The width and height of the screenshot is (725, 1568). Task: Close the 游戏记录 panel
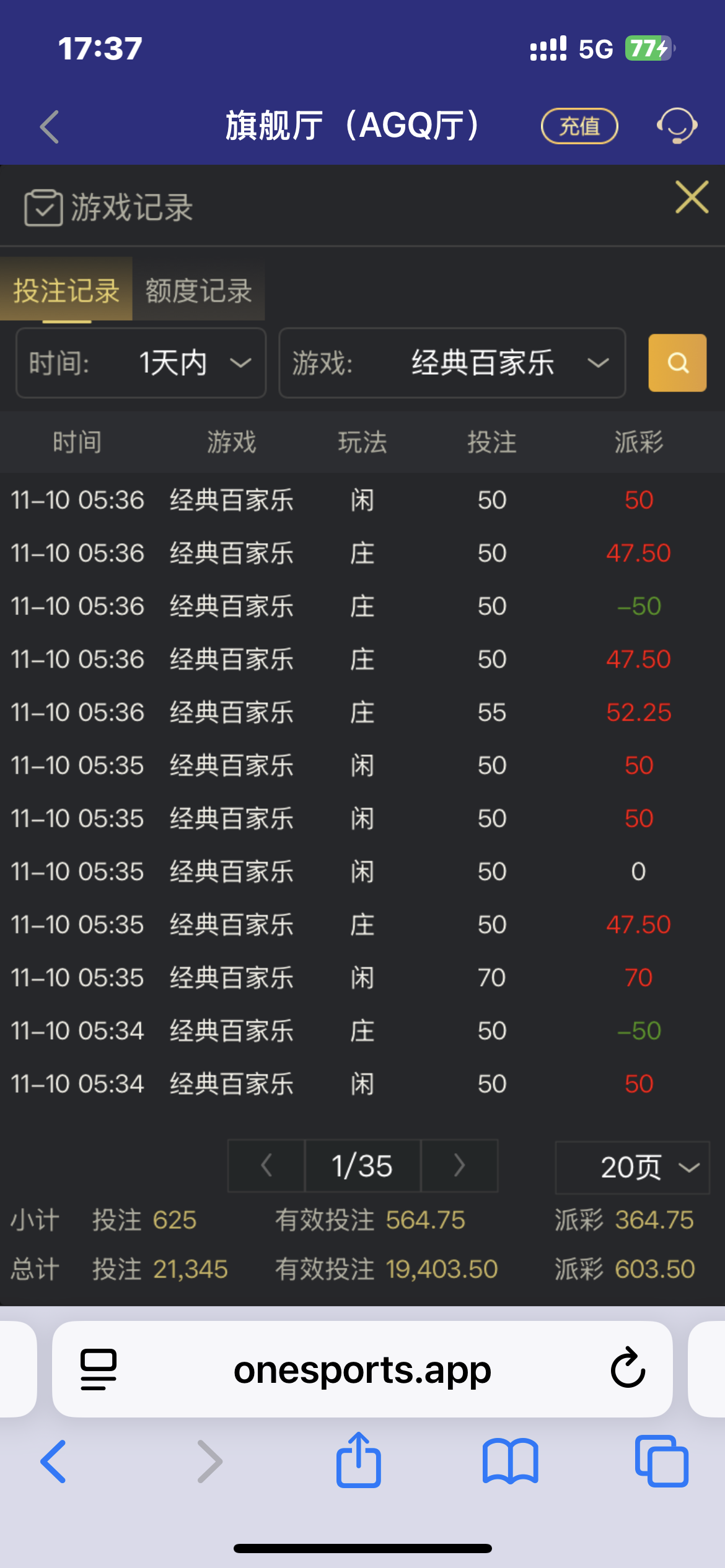click(x=692, y=198)
